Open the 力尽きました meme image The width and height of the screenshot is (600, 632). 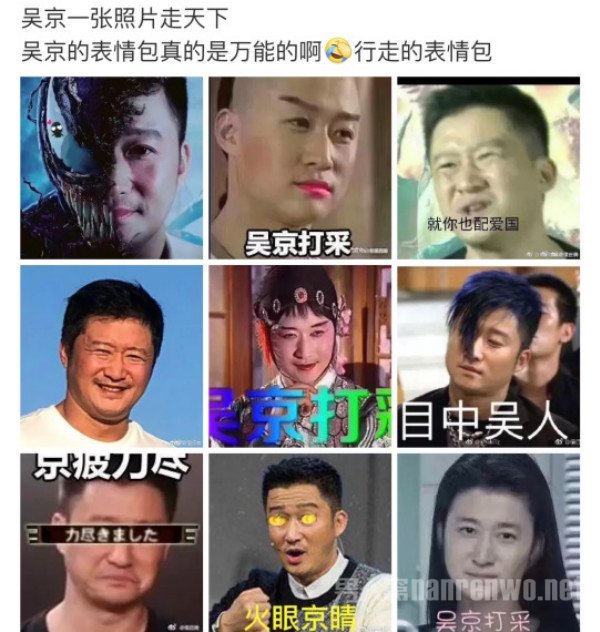(111, 540)
